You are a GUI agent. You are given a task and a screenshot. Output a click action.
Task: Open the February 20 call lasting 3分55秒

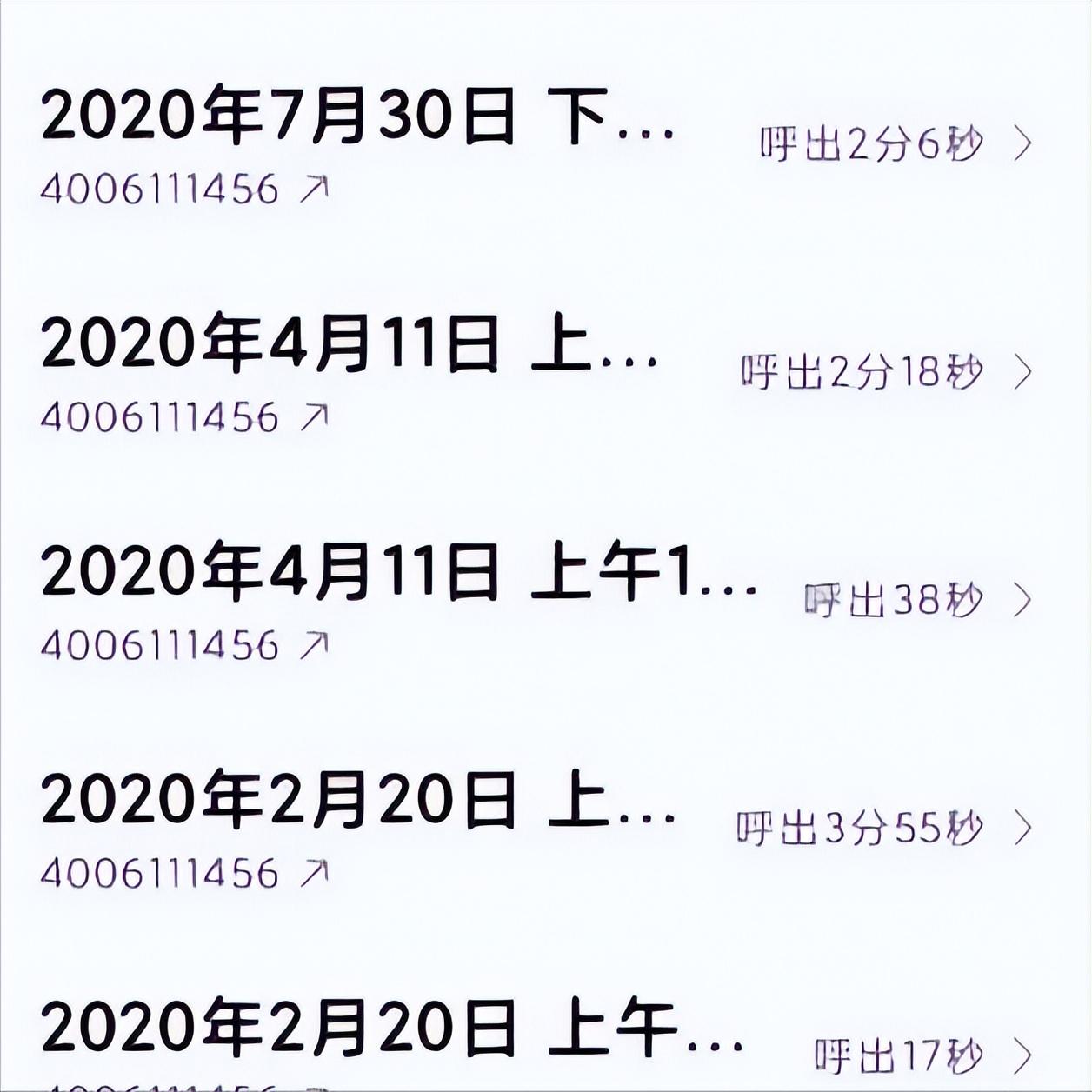tap(1022, 828)
